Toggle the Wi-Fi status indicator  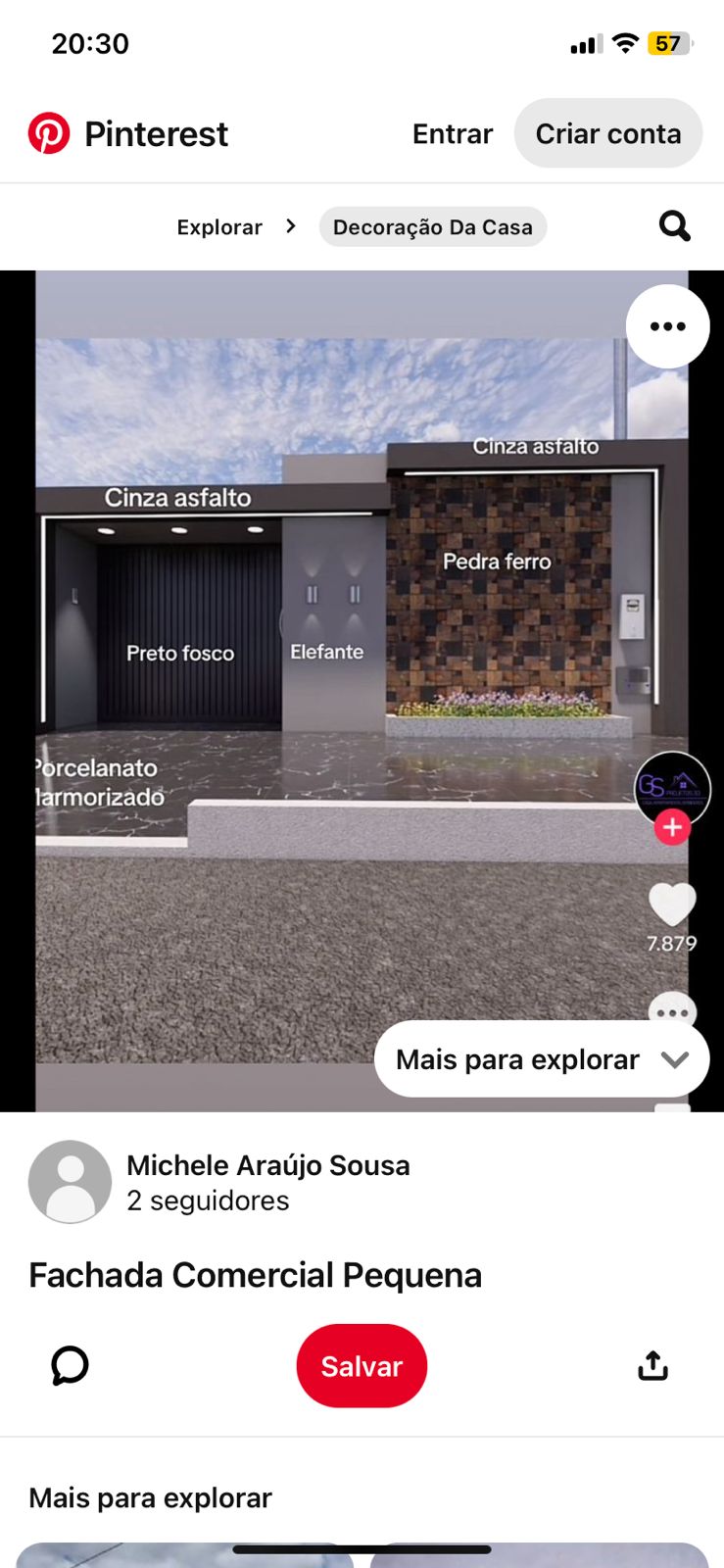tap(625, 42)
